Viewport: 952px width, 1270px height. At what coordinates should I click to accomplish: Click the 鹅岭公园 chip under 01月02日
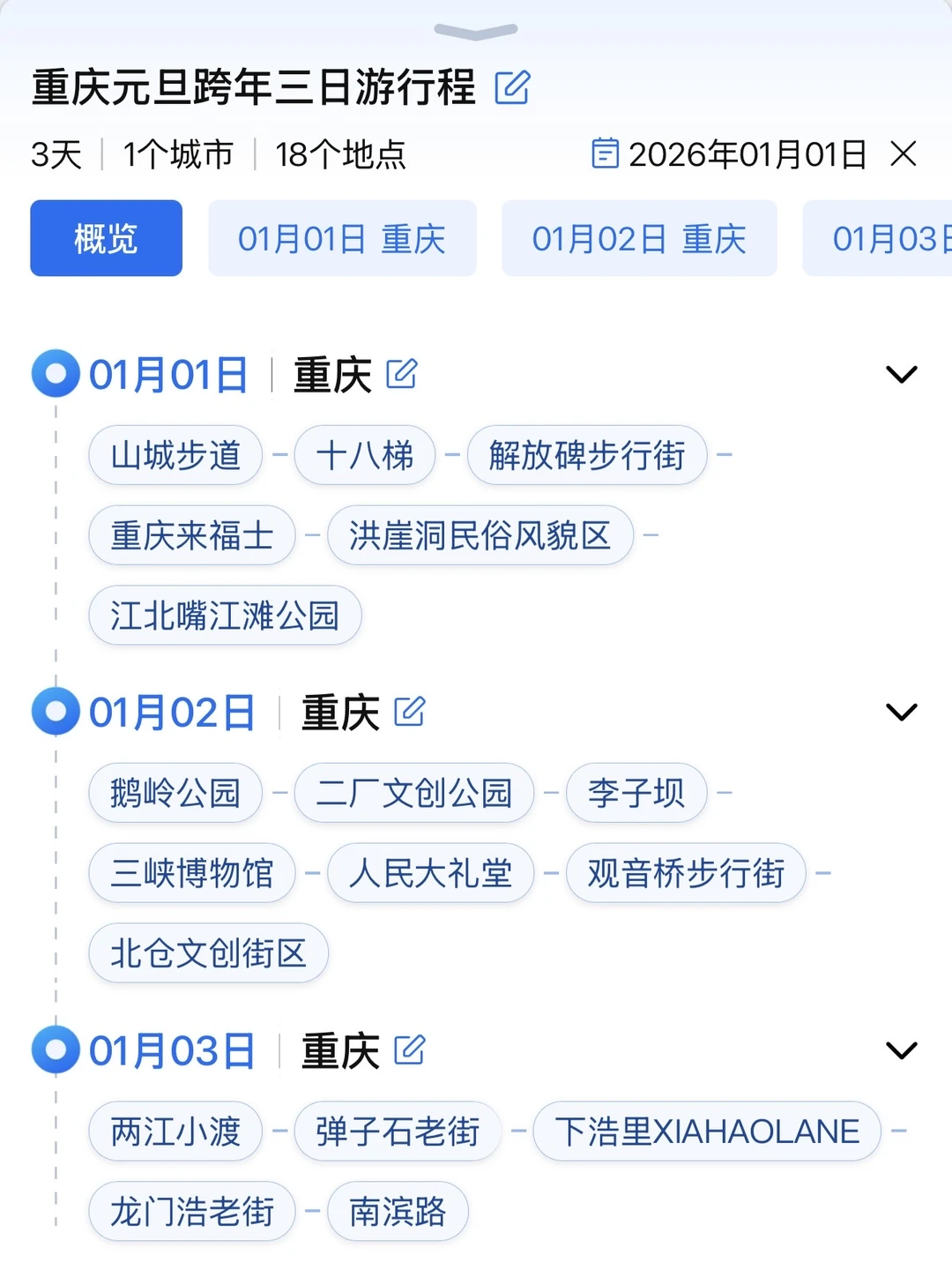pyautogui.click(x=175, y=793)
